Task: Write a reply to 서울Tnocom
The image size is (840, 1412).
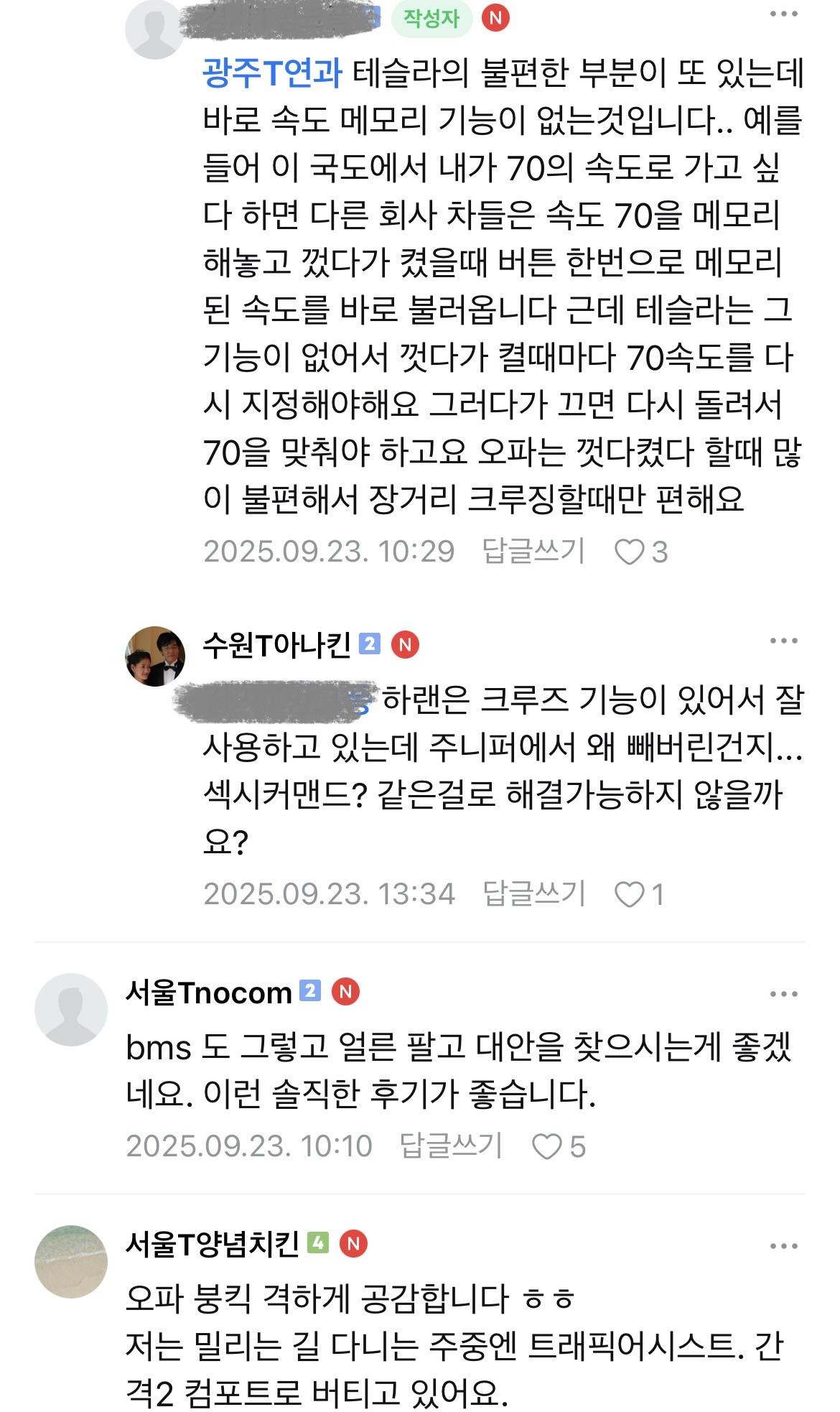Action: coord(450,1146)
